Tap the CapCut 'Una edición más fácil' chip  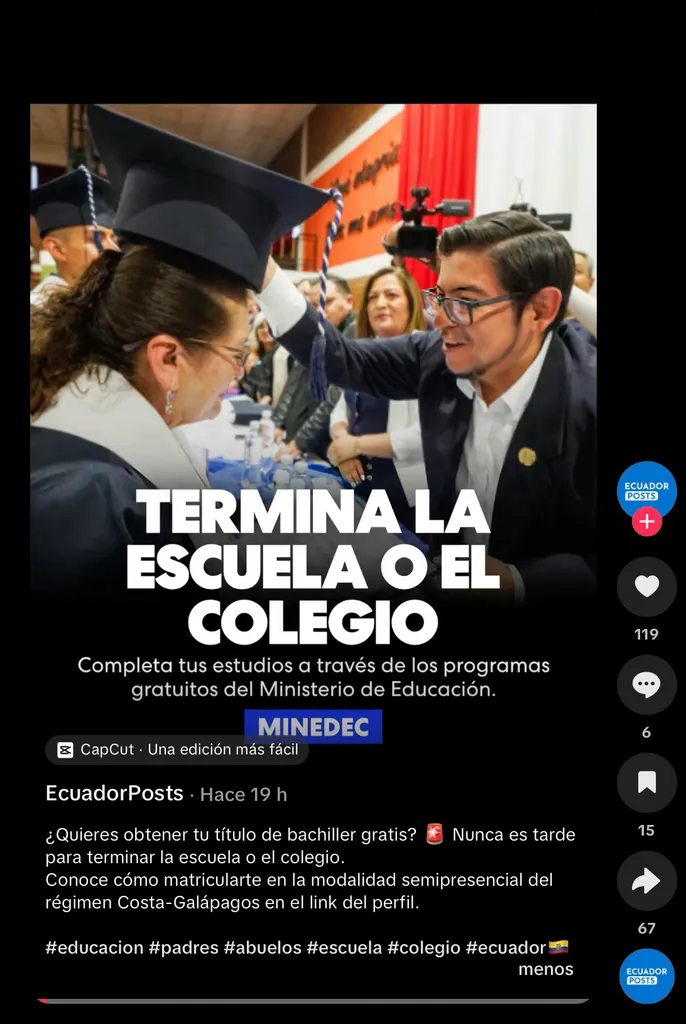point(177,750)
